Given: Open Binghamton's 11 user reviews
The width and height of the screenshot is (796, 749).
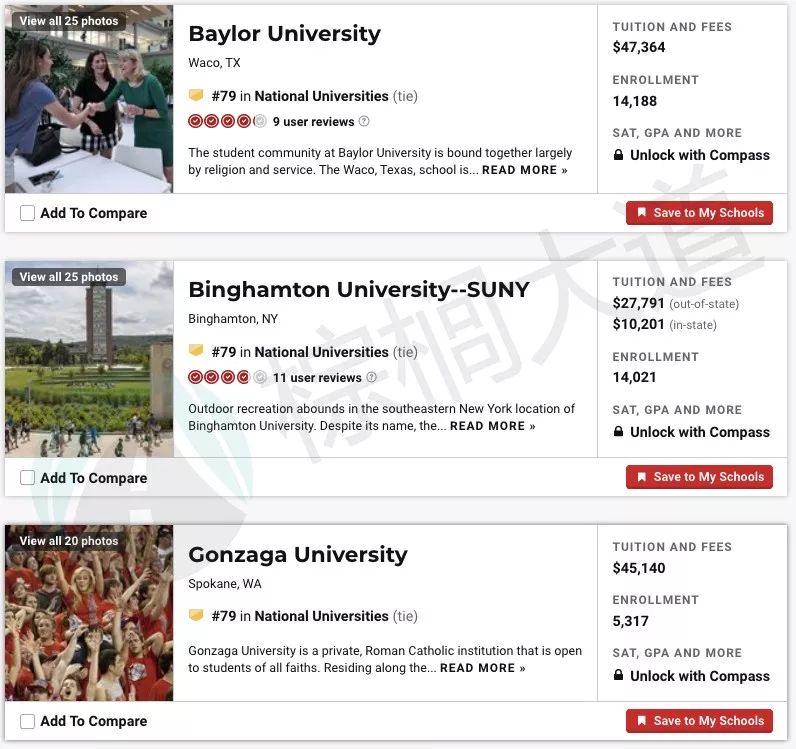Looking at the screenshot, I should pyautogui.click(x=317, y=378).
